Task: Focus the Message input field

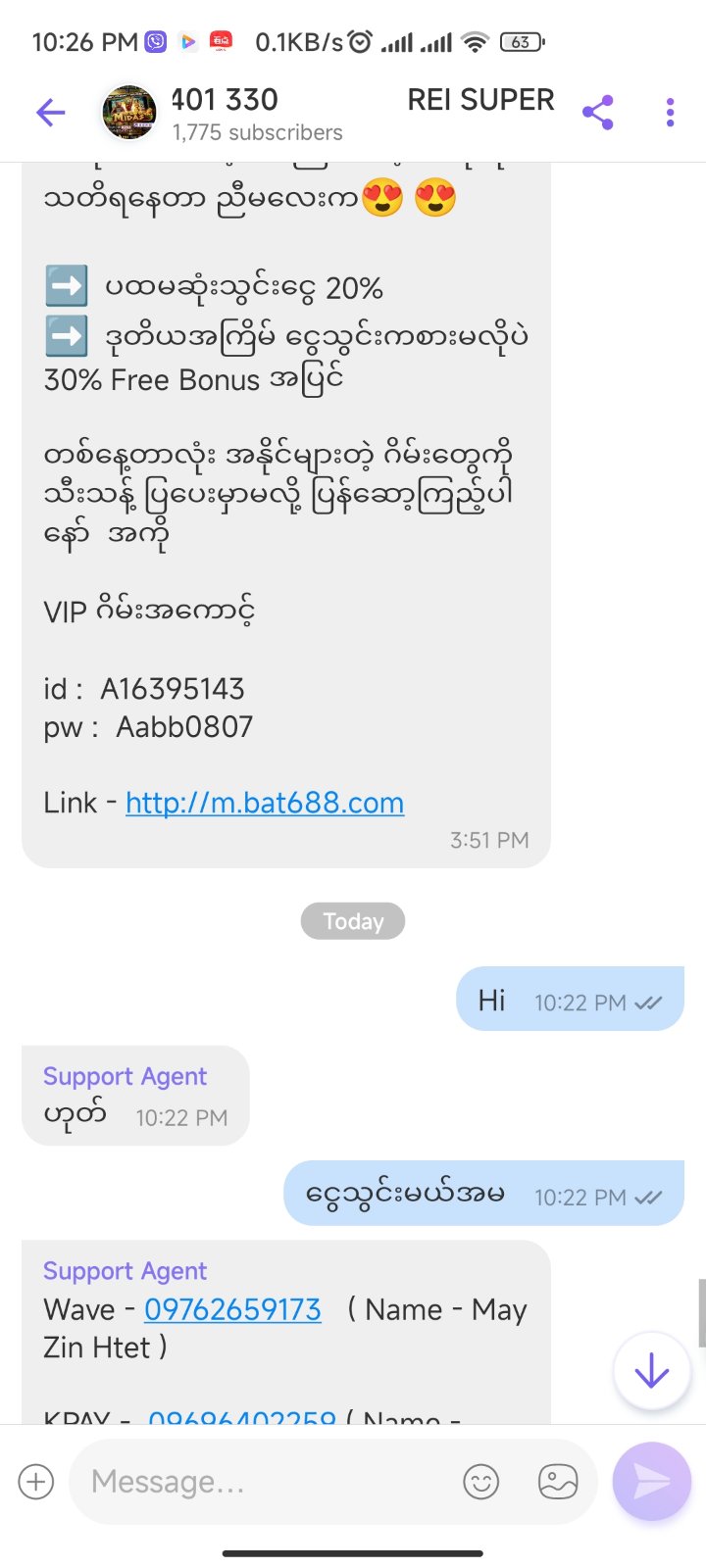Action: click(265, 1481)
